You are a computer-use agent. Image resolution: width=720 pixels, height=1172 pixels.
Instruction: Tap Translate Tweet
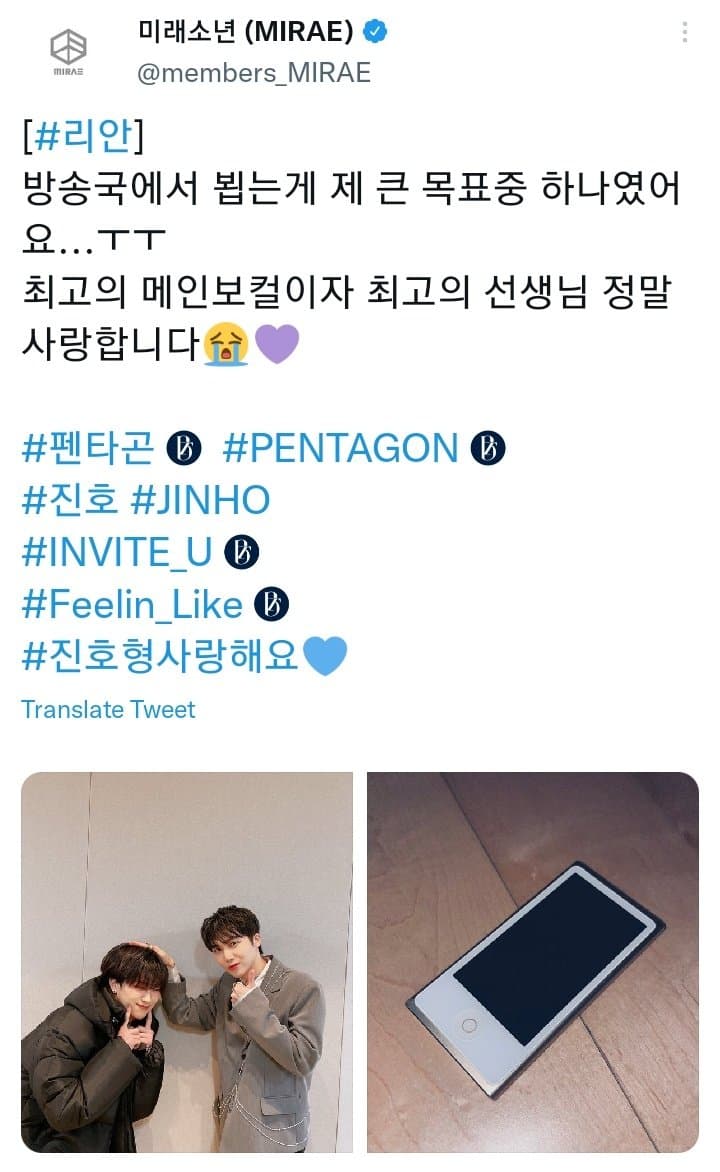(x=108, y=709)
